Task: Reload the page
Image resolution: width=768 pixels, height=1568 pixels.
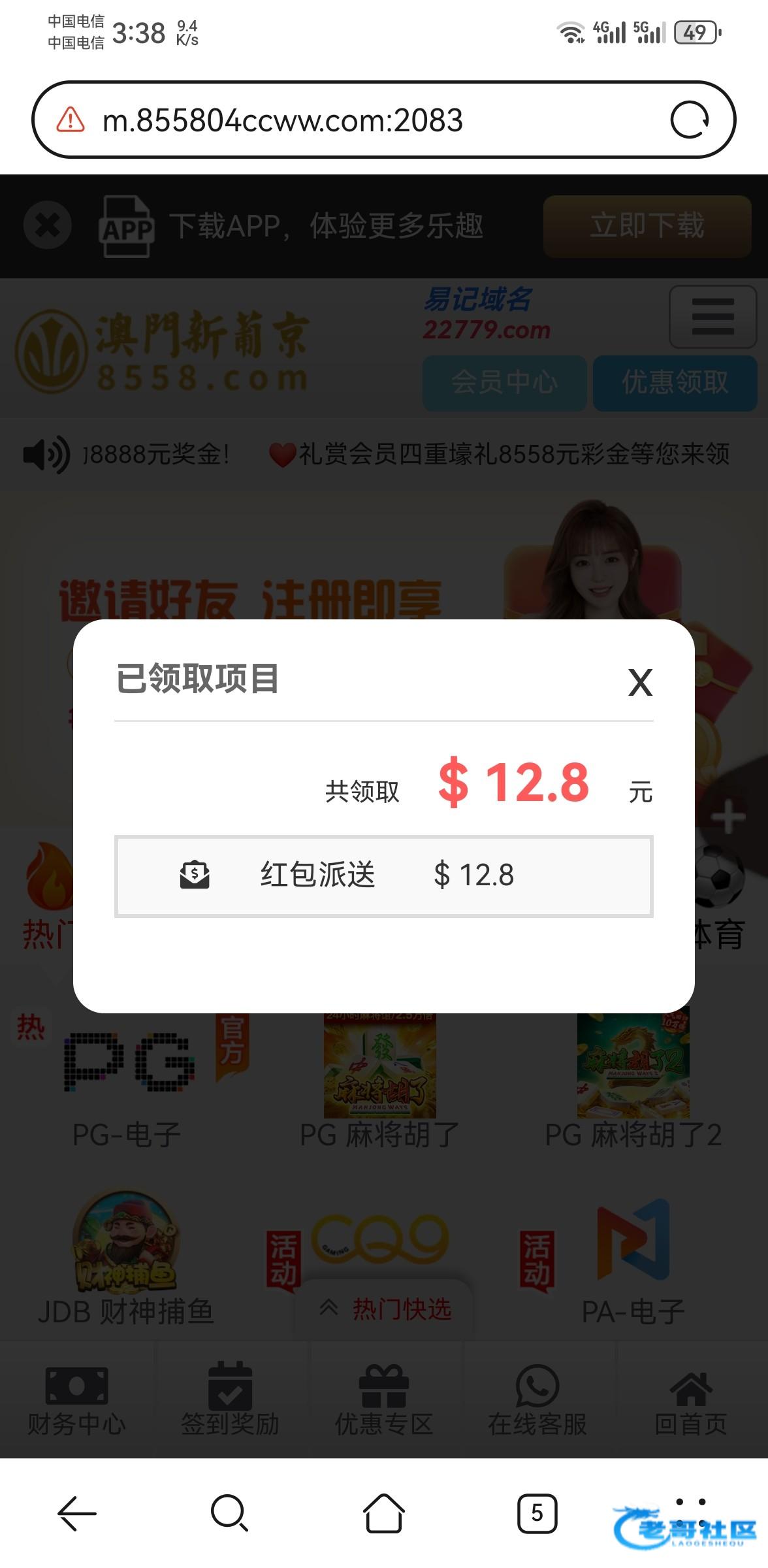Action: point(690,120)
